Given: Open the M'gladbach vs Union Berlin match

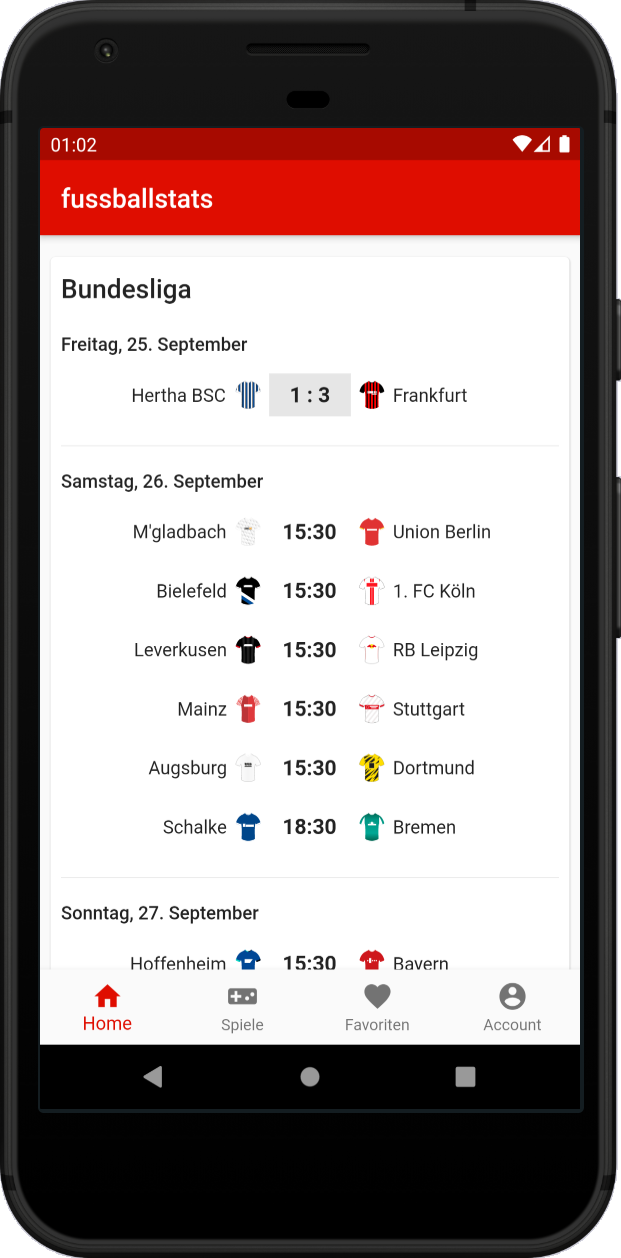Looking at the screenshot, I should tap(310, 532).
